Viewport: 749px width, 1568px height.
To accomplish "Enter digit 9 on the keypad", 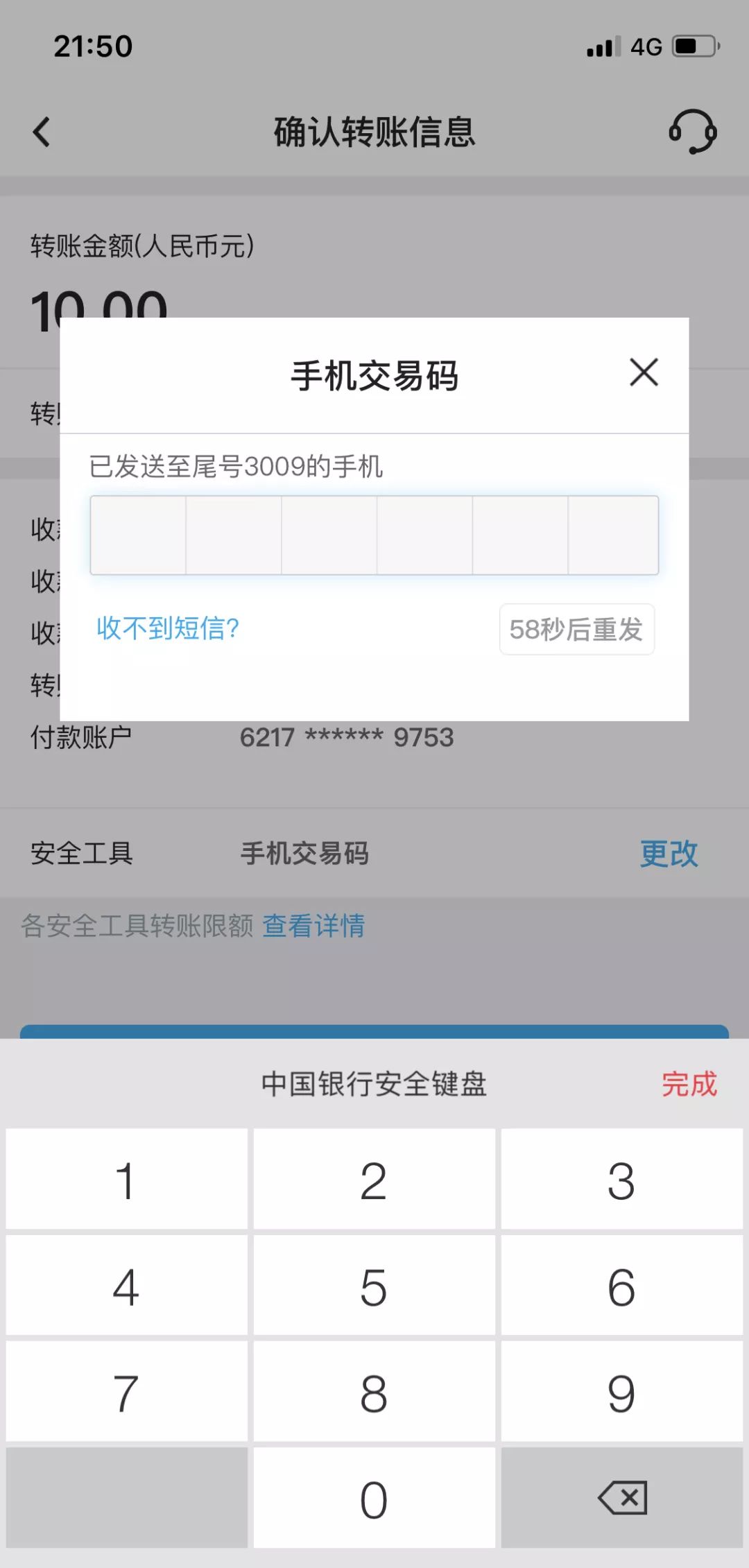I will (621, 1393).
